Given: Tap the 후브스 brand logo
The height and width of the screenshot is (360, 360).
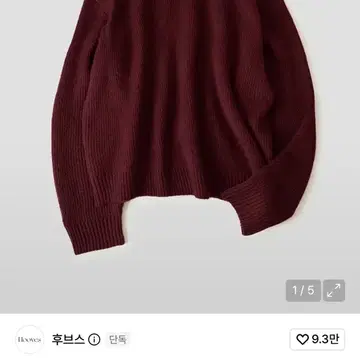Looking at the screenshot, I should point(30,340).
